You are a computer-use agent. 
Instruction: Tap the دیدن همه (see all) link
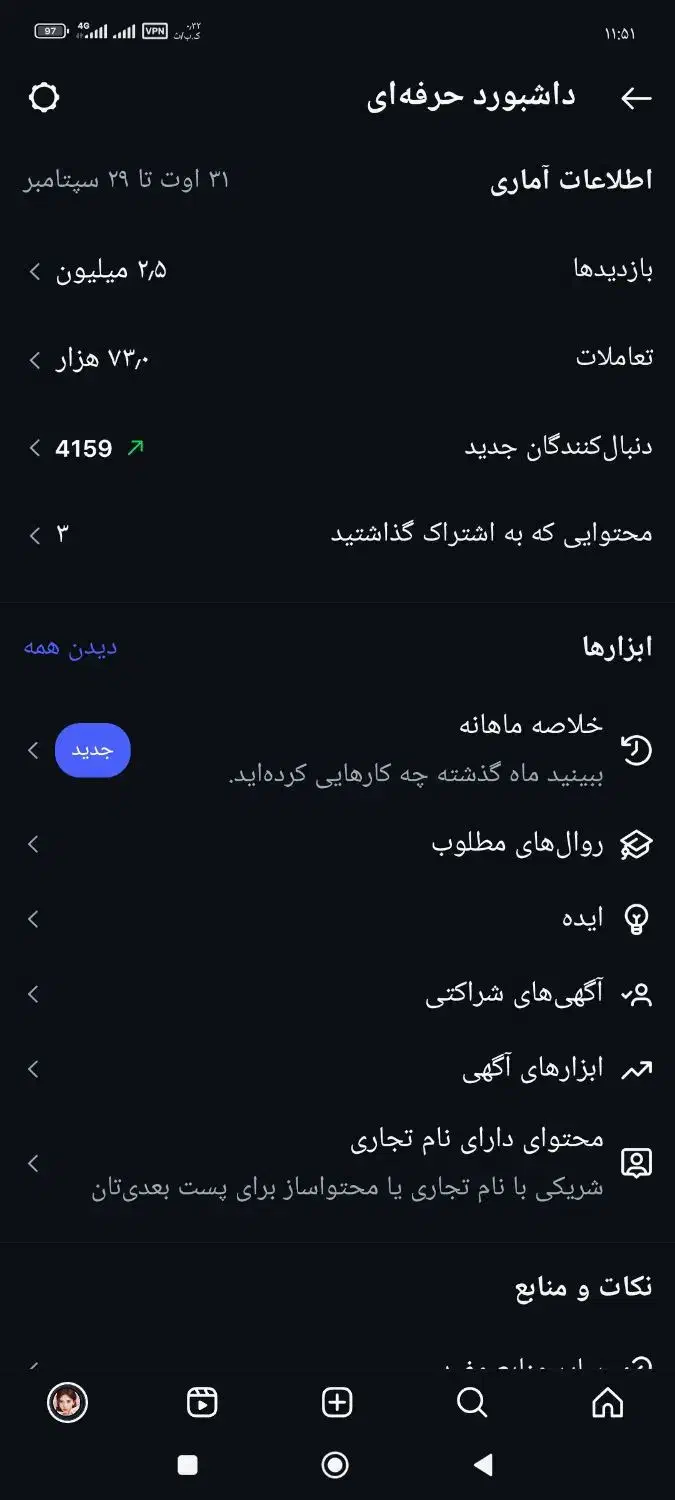[x=70, y=648]
